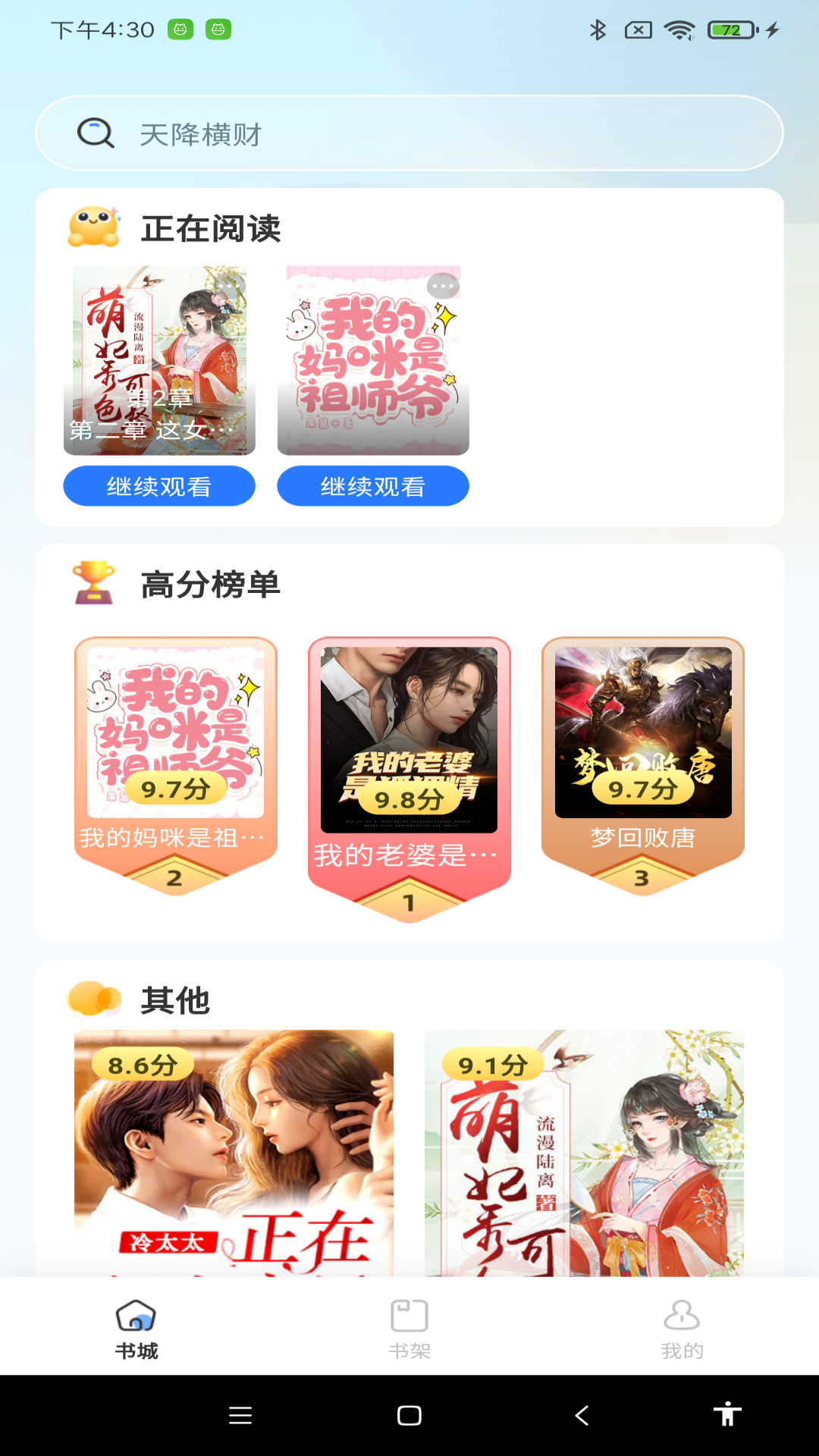This screenshot has height=1456, width=819.
Task: Open the 9.1分 book in 其他
Action: pos(584,1153)
